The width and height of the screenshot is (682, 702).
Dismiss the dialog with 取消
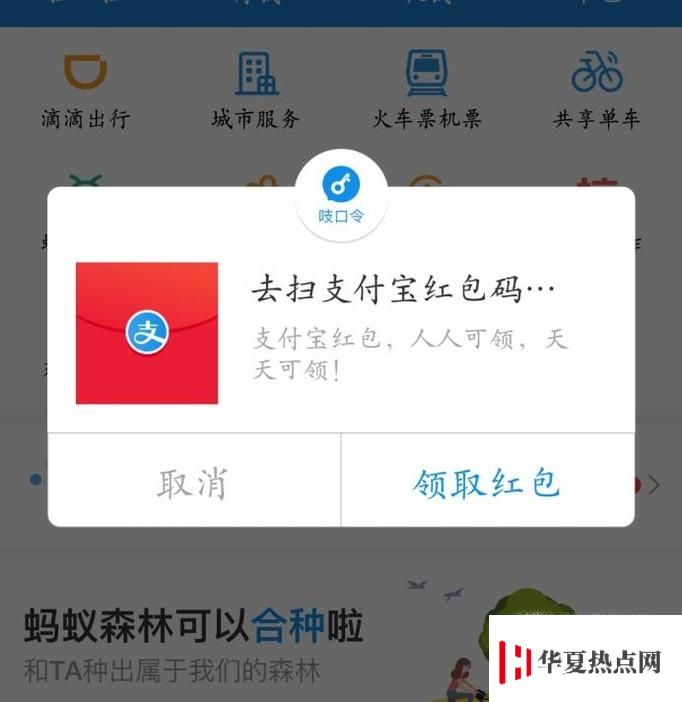point(193,482)
